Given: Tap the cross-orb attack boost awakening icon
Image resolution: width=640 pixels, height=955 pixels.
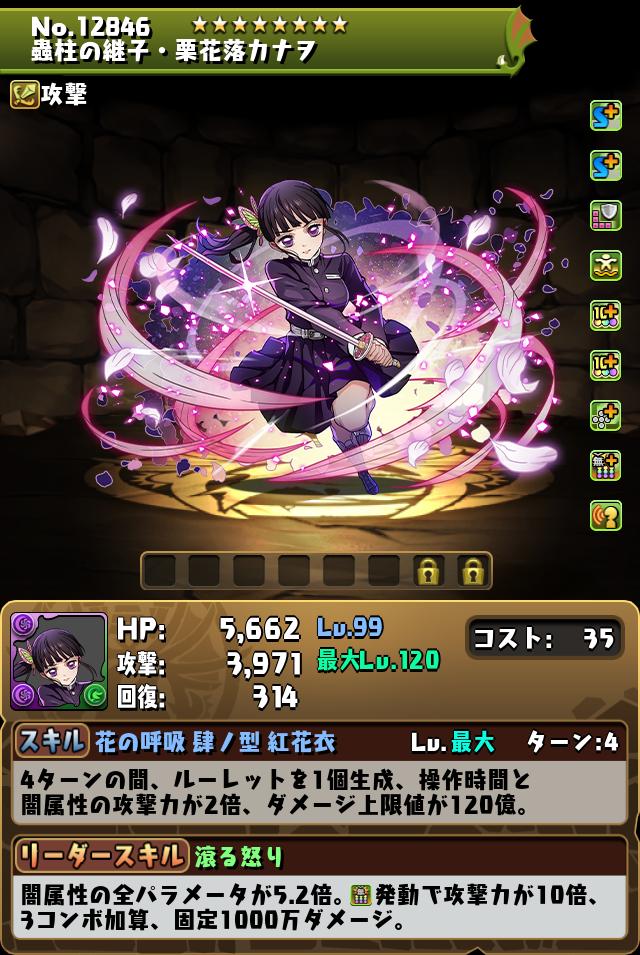Looking at the screenshot, I should pos(605,413).
